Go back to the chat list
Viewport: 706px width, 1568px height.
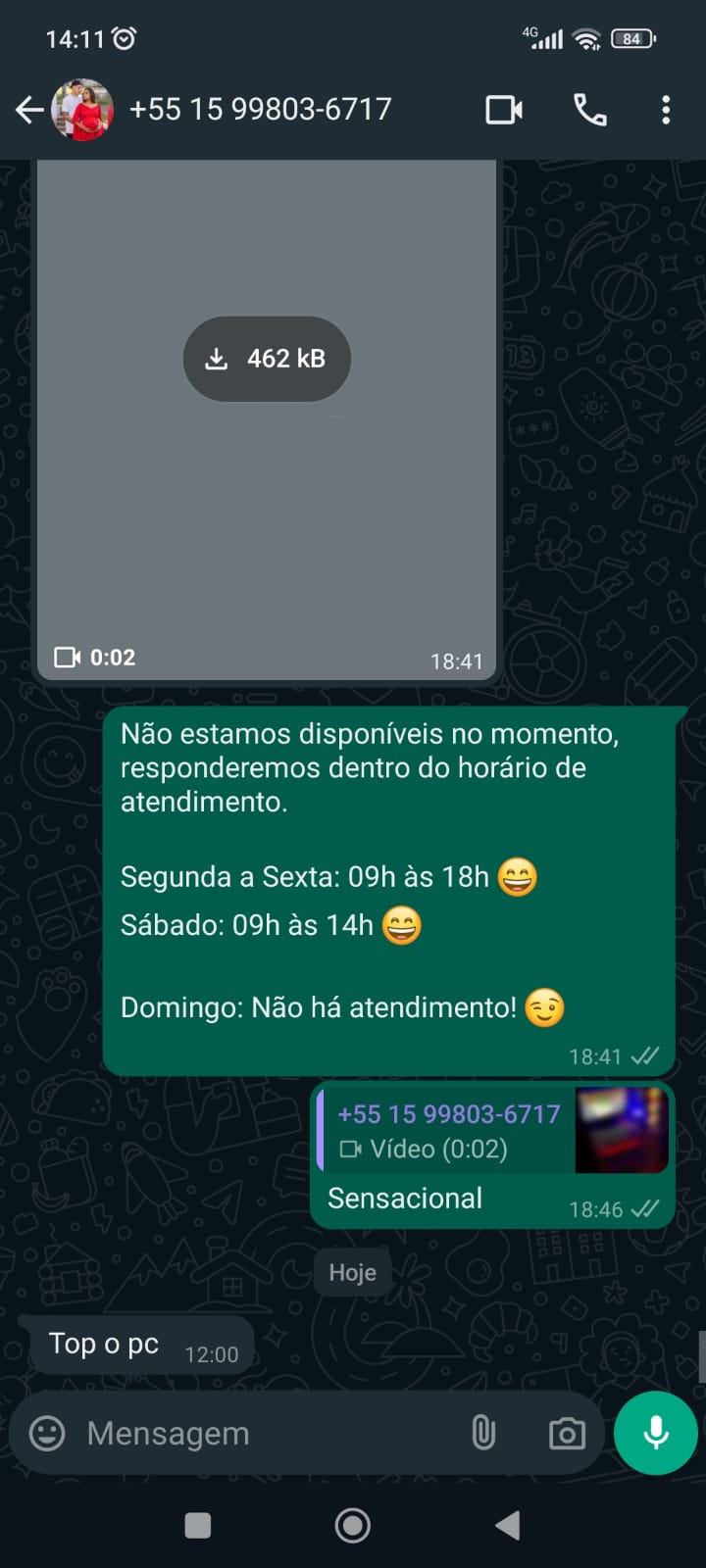pos(29,110)
